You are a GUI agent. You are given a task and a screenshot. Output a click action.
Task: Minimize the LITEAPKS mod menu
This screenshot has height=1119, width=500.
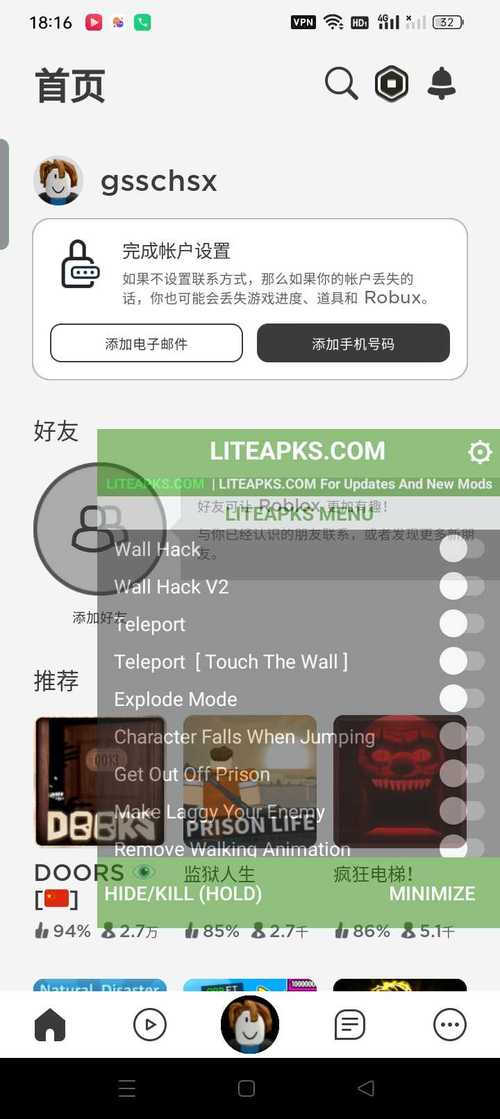[432, 893]
